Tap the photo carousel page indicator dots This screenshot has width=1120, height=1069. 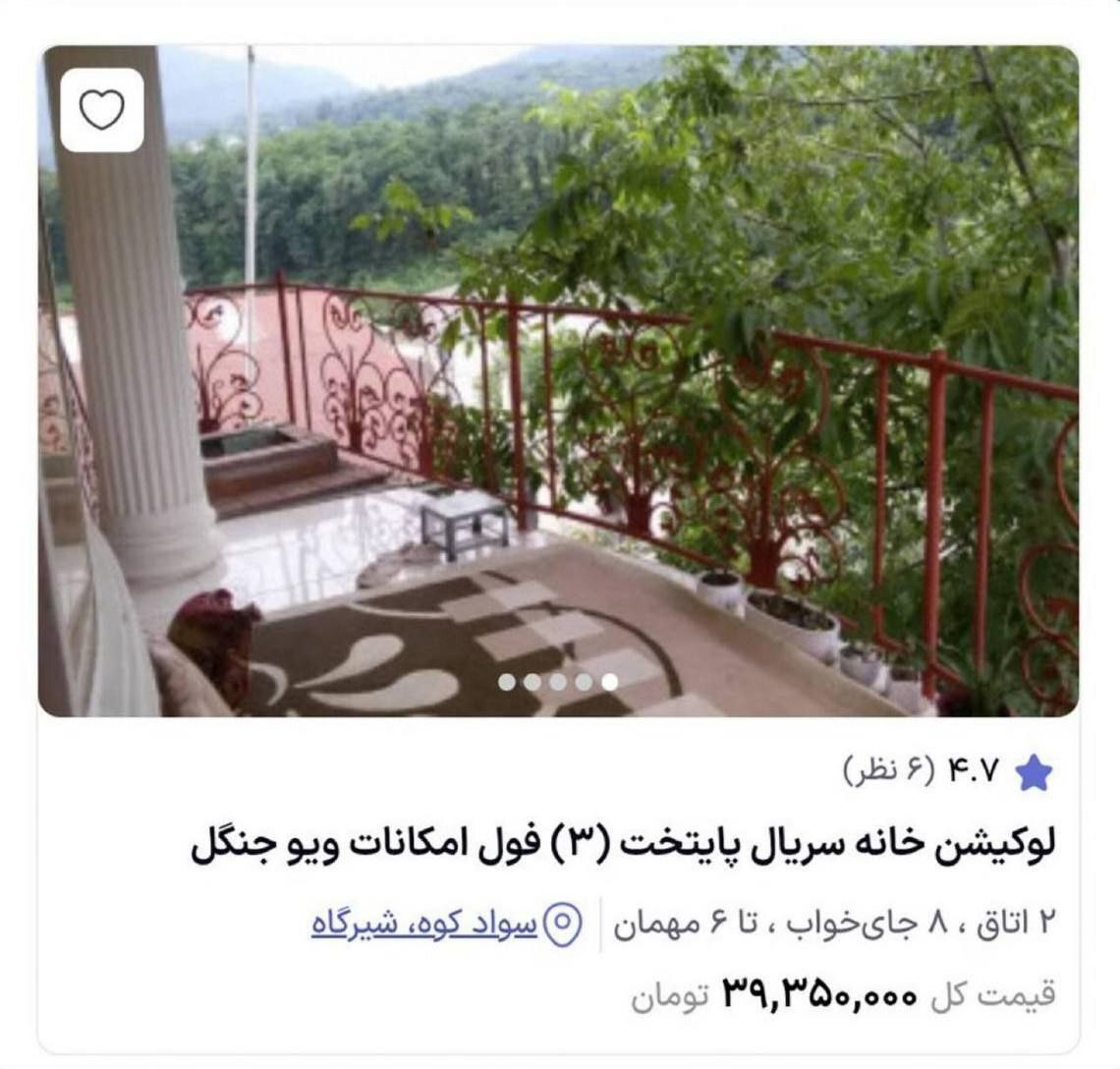click(x=558, y=682)
